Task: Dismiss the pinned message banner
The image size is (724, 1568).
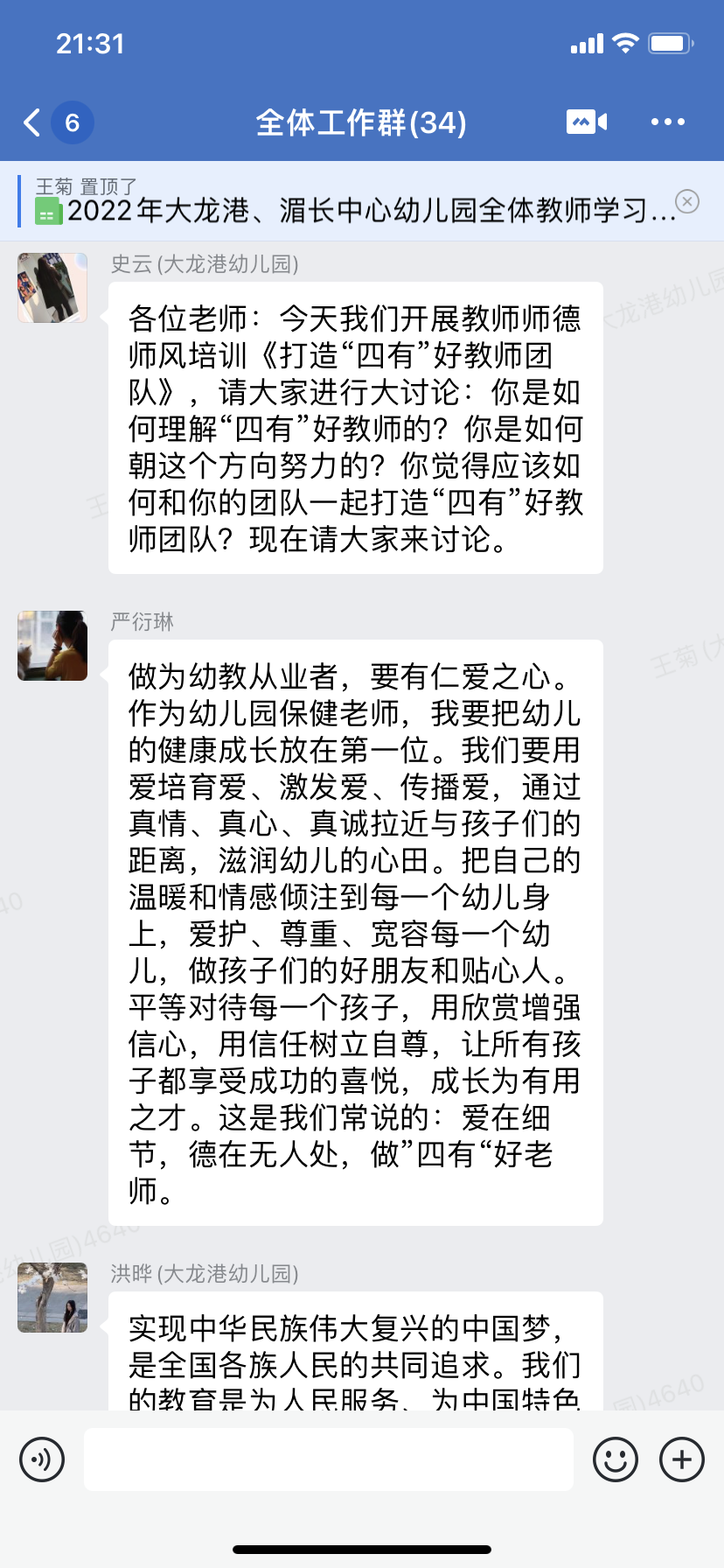Action: coord(688,202)
